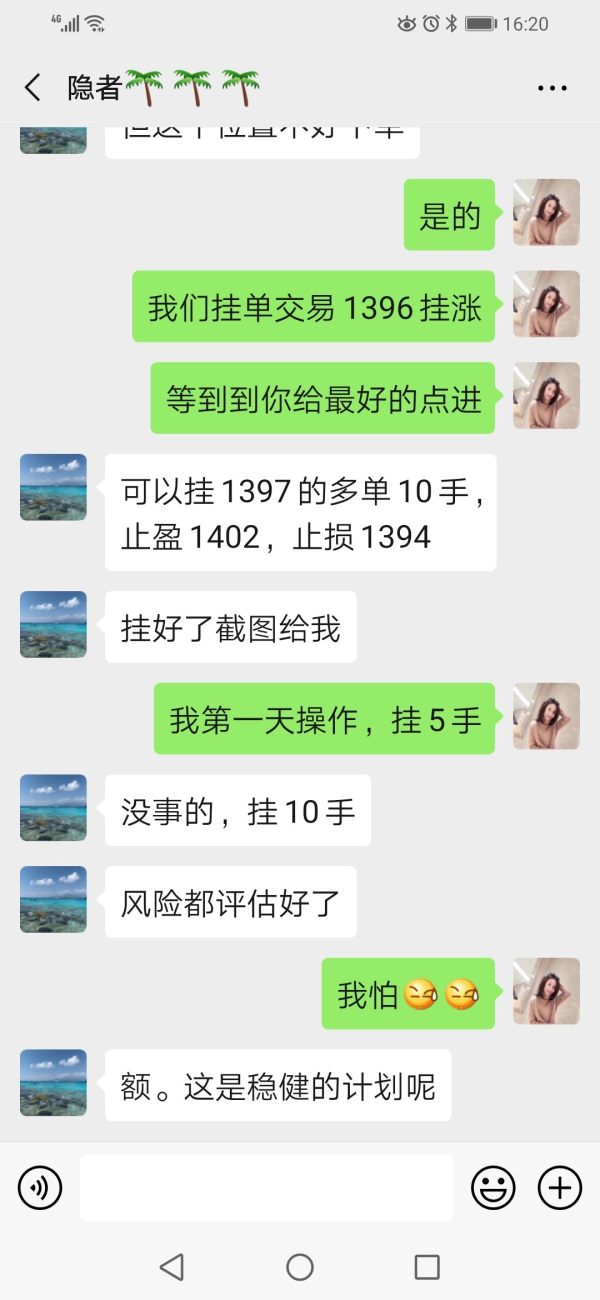Switch to voice message input
This screenshot has width=600, height=1300.
[40, 1188]
